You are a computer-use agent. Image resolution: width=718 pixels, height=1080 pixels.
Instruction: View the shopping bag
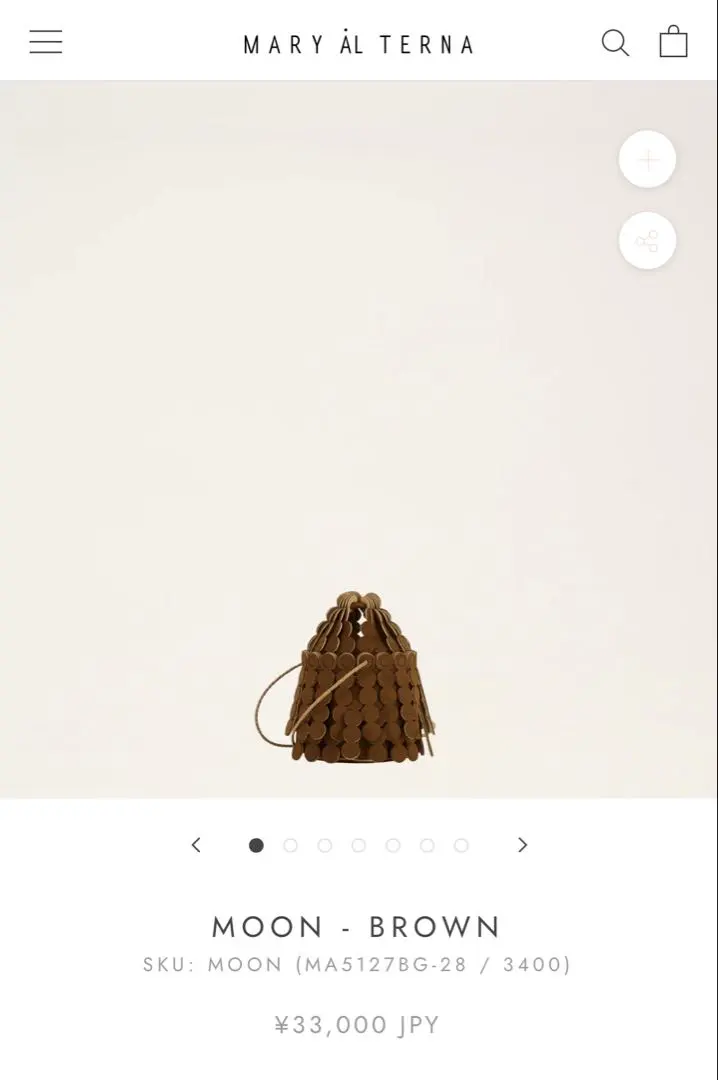click(x=673, y=42)
